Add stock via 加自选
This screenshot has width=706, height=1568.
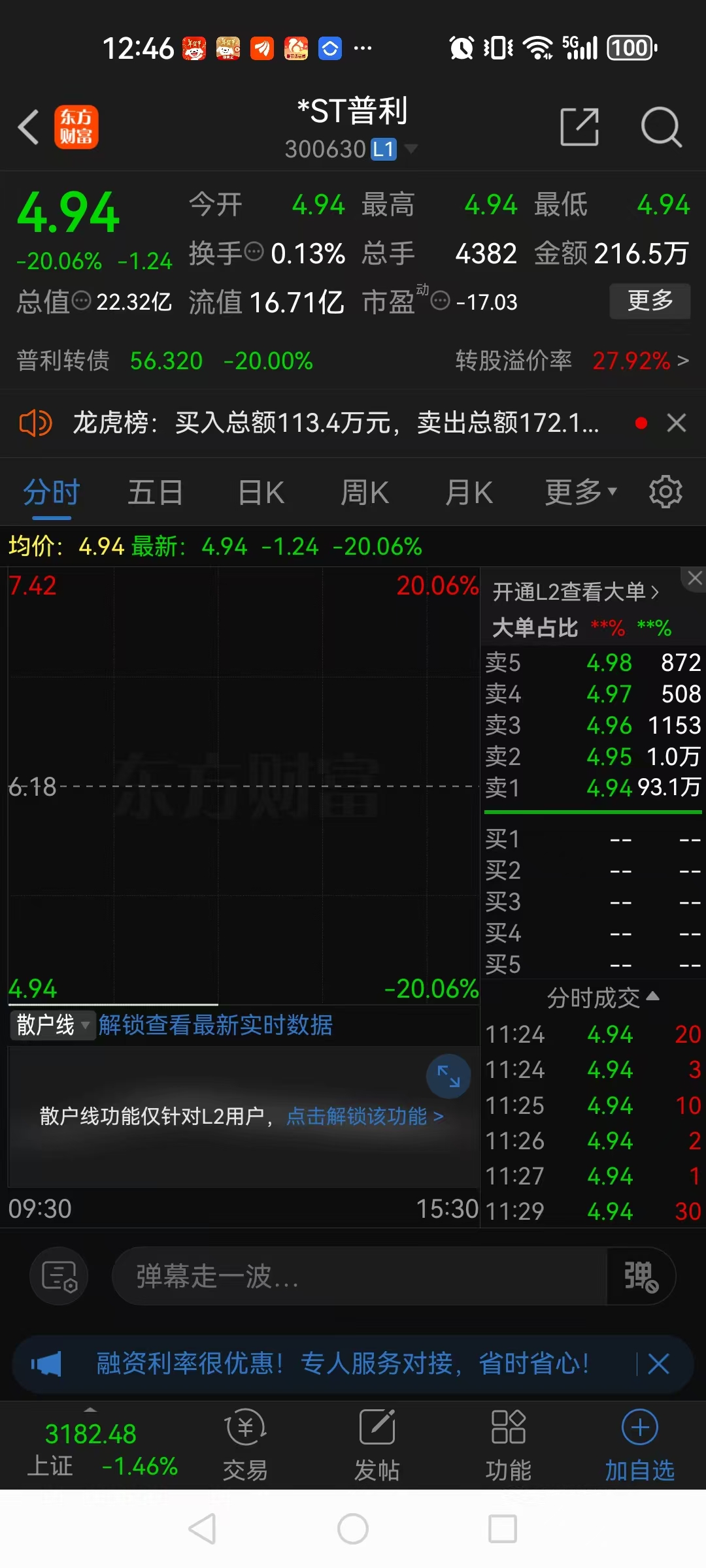(639, 1445)
